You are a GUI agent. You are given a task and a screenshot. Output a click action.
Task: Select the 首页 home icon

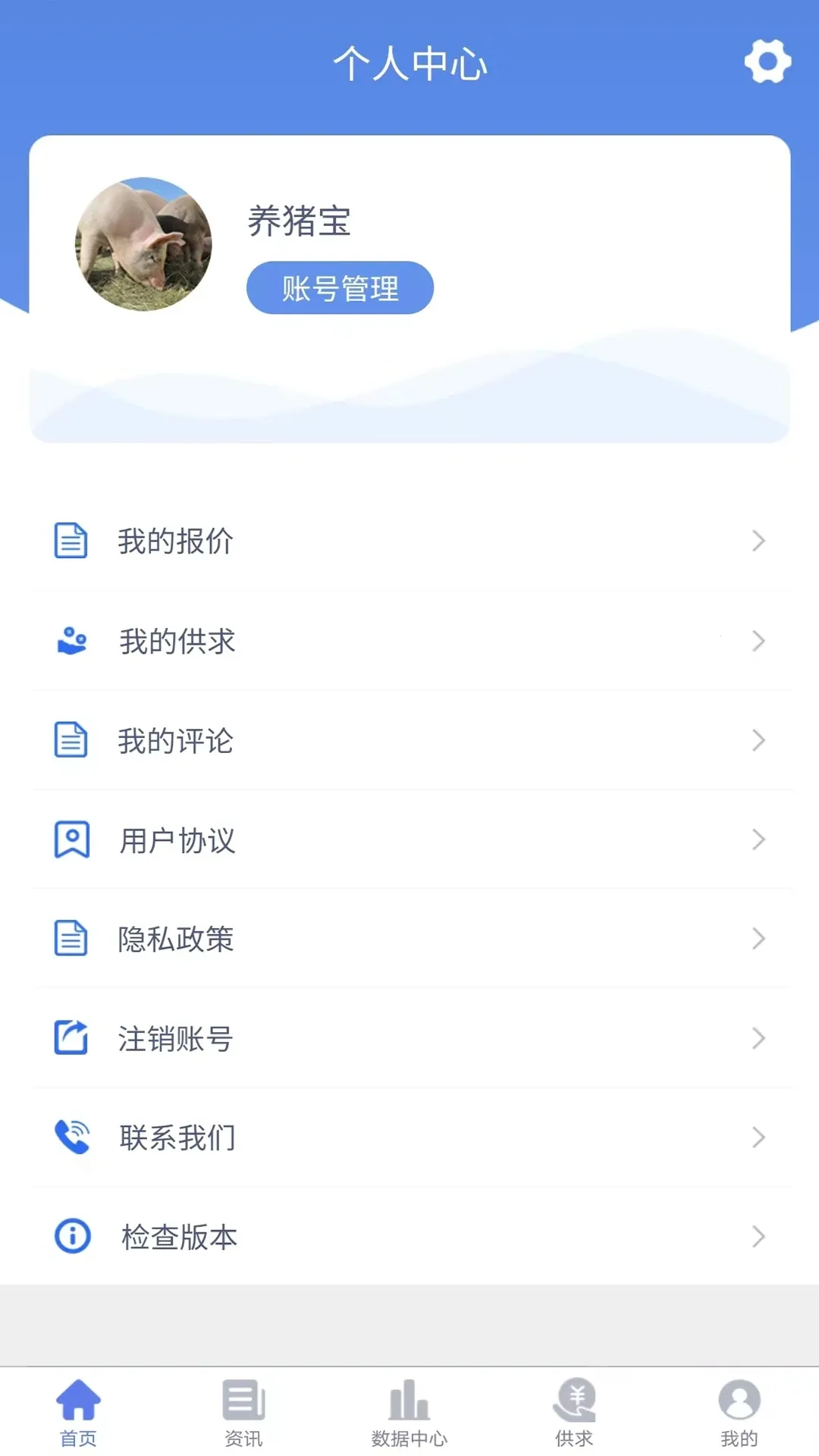[78, 1403]
